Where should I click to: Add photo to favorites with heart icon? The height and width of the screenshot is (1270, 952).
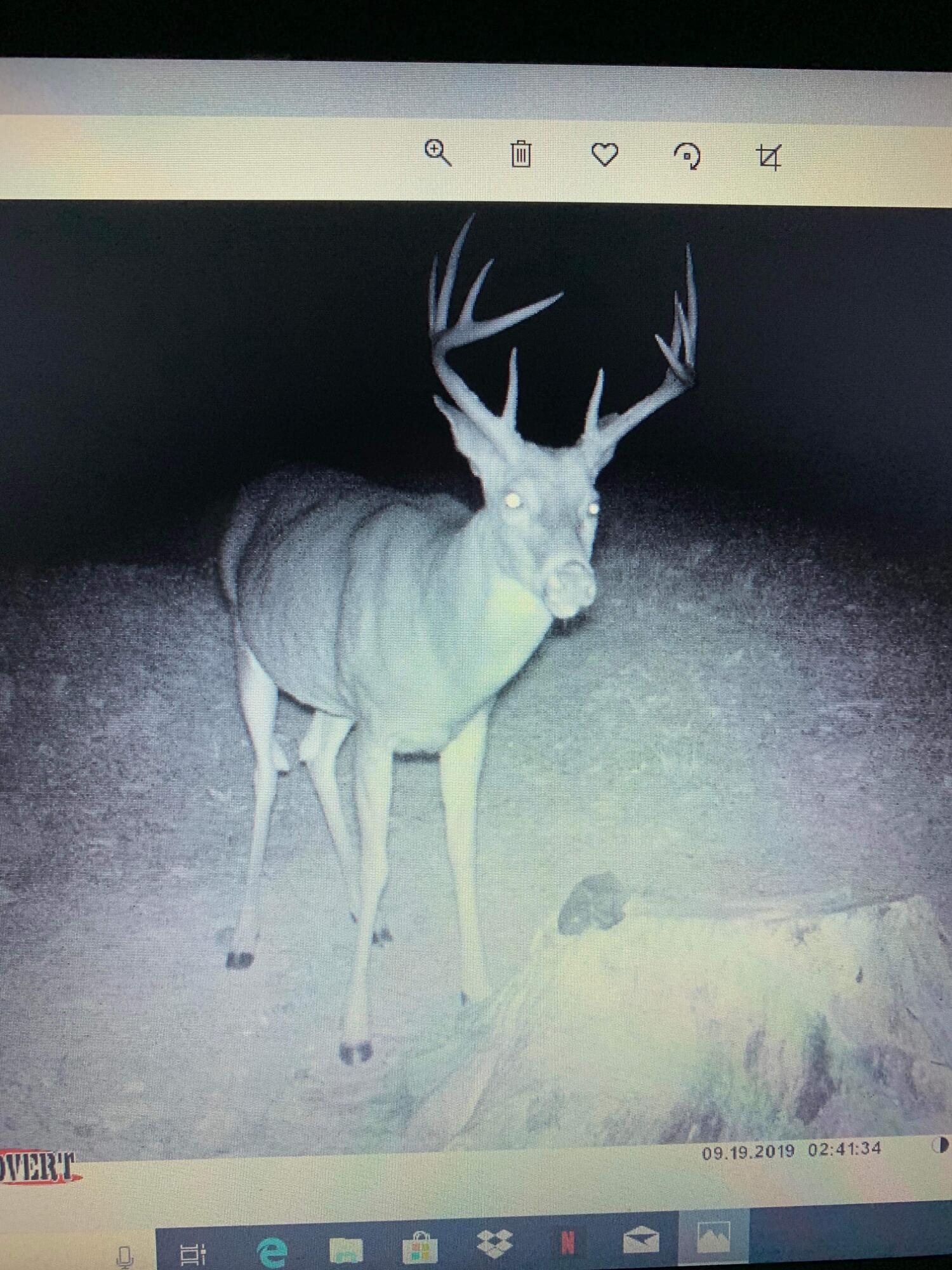pos(604,155)
